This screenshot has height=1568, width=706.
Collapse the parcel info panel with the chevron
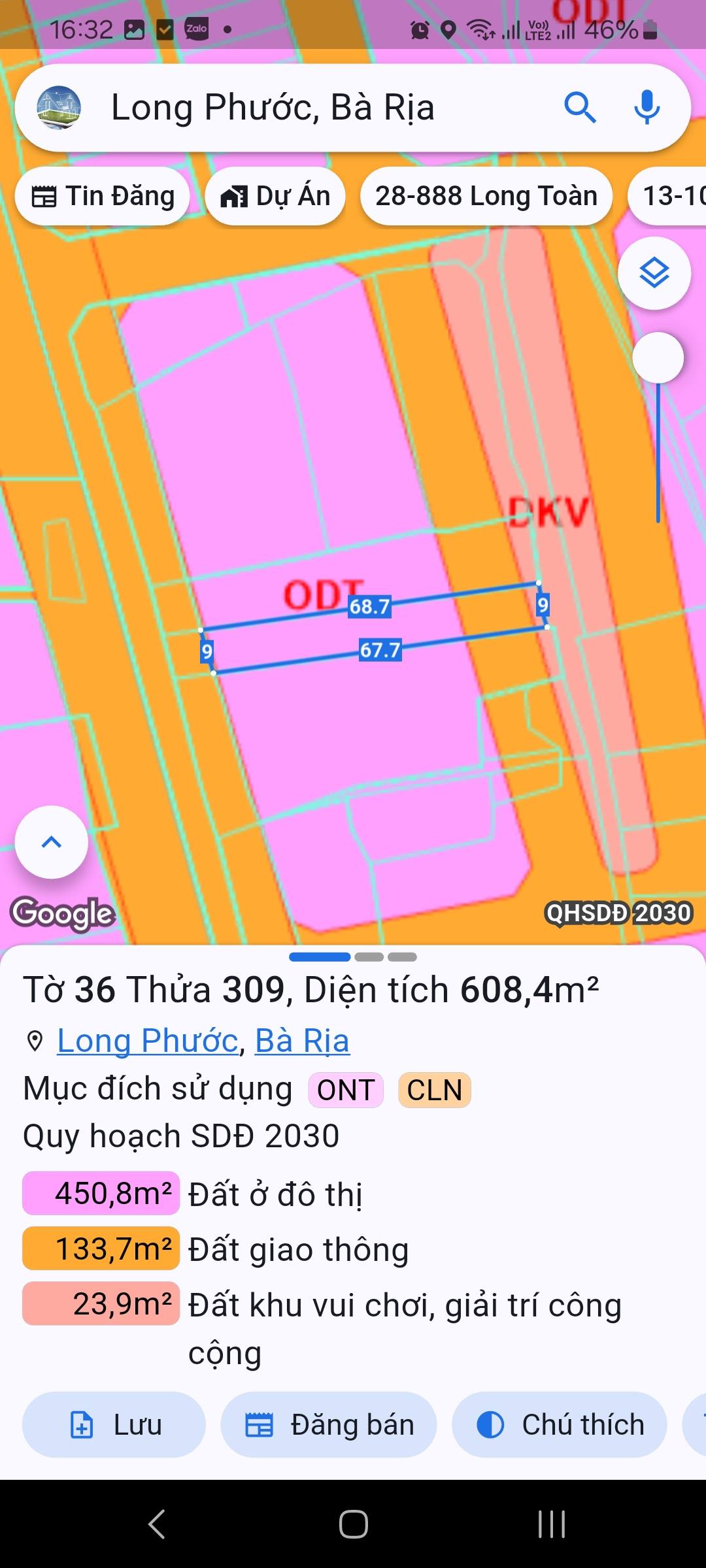tap(51, 843)
